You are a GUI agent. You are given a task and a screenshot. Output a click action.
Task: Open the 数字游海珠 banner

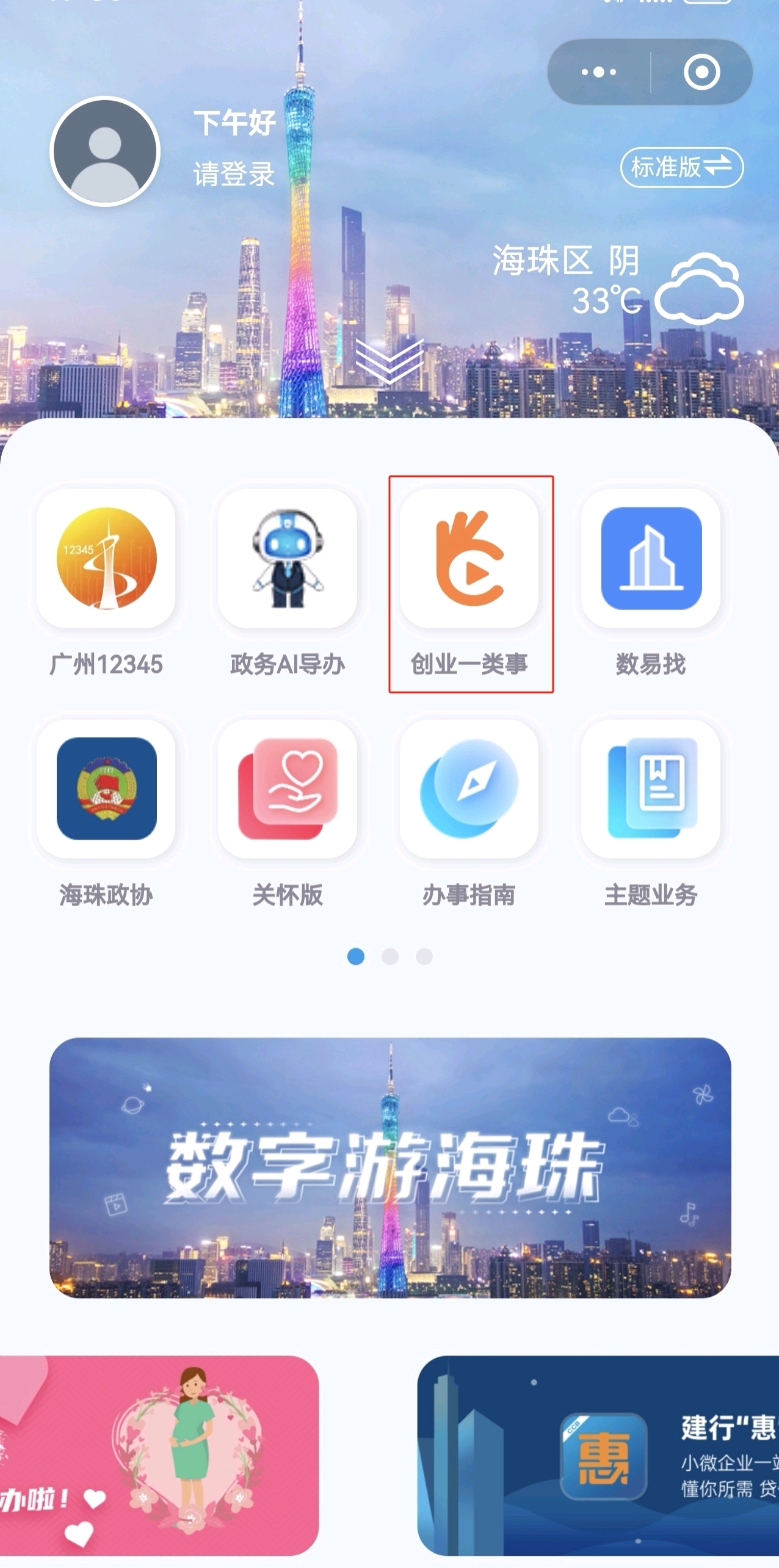click(x=389, y=1167)
